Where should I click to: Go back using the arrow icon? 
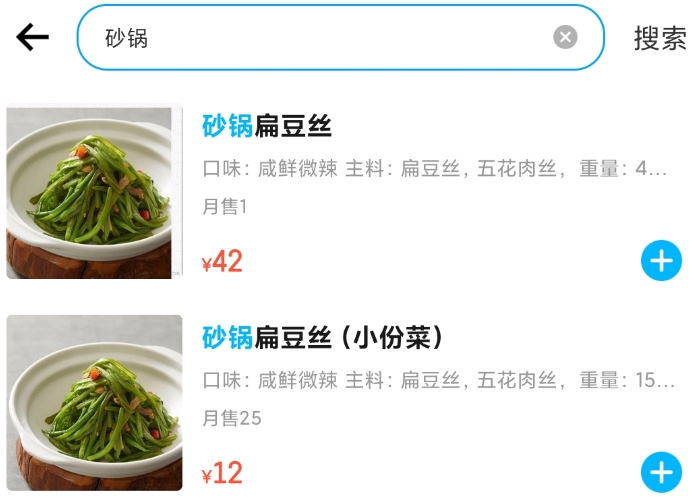click(32, 38)
